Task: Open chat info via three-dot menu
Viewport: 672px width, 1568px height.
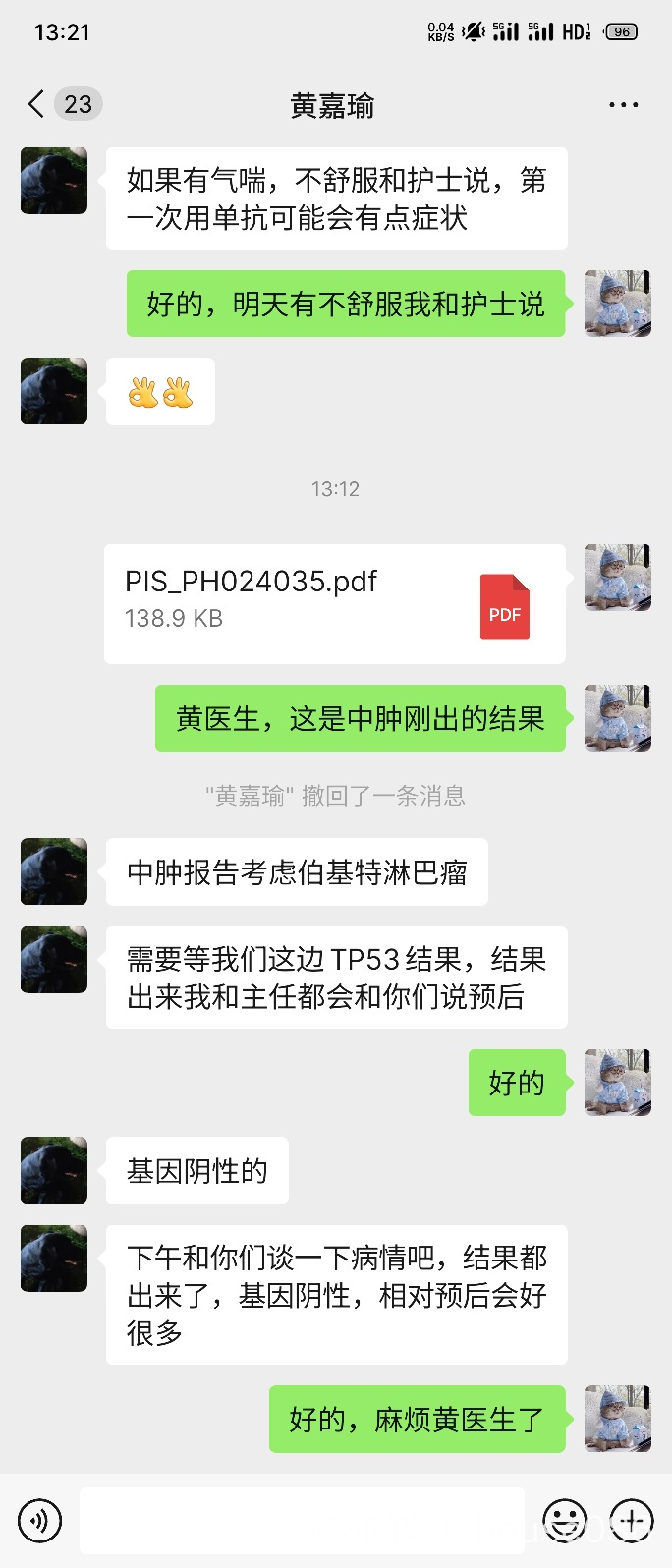Action: pos(623,105)
